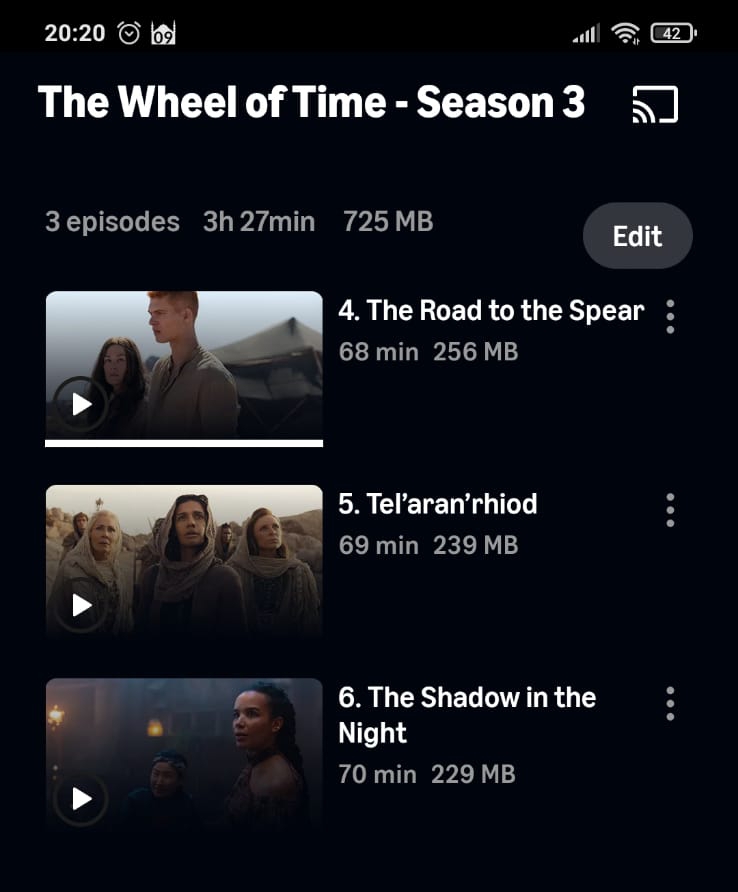Open the overflow menu for Tel'aran'rhiod

(x=670, y=510)
